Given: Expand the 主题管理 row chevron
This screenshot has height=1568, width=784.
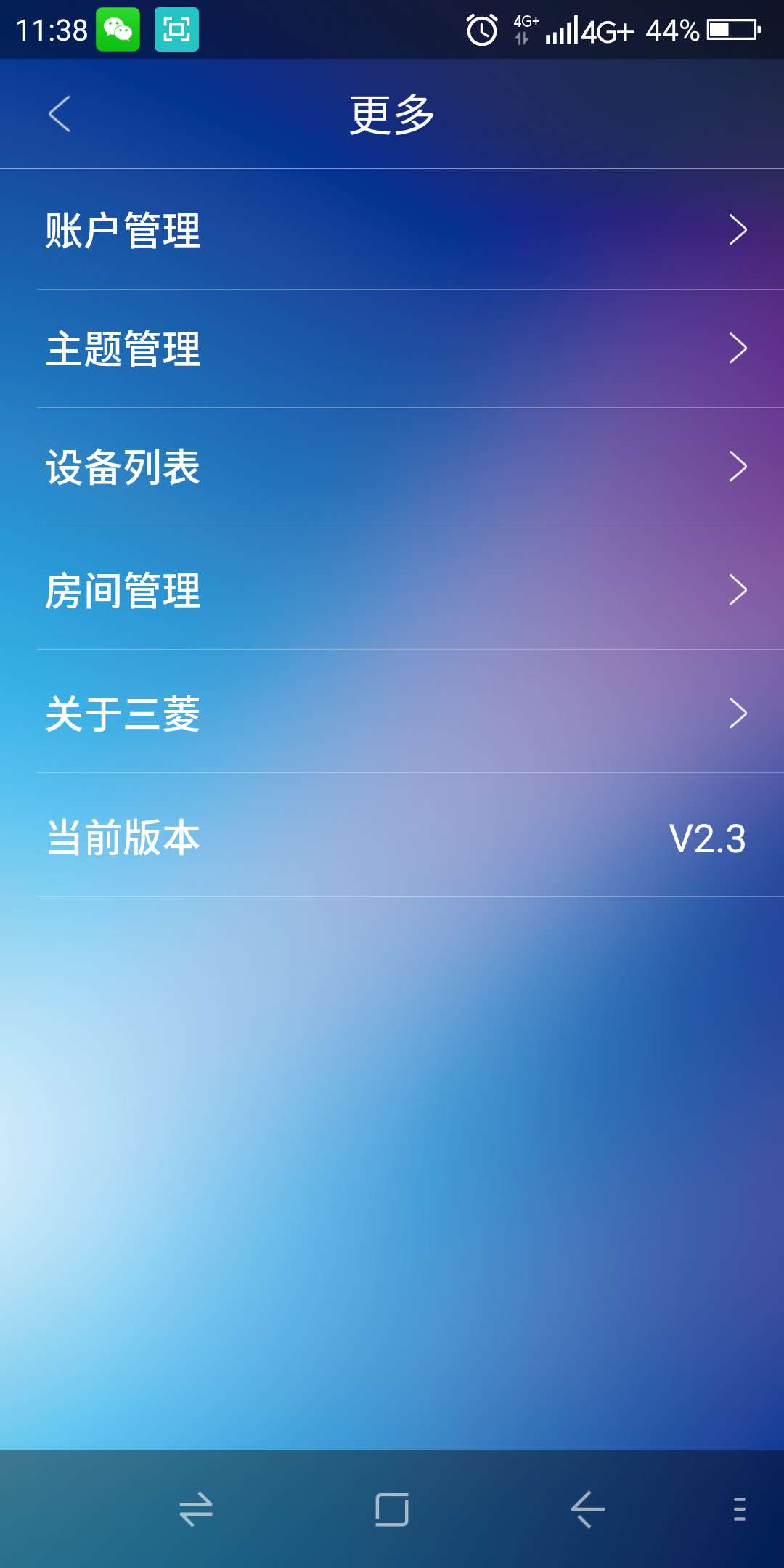Looking at the screenshot, I should pos(739,350).
